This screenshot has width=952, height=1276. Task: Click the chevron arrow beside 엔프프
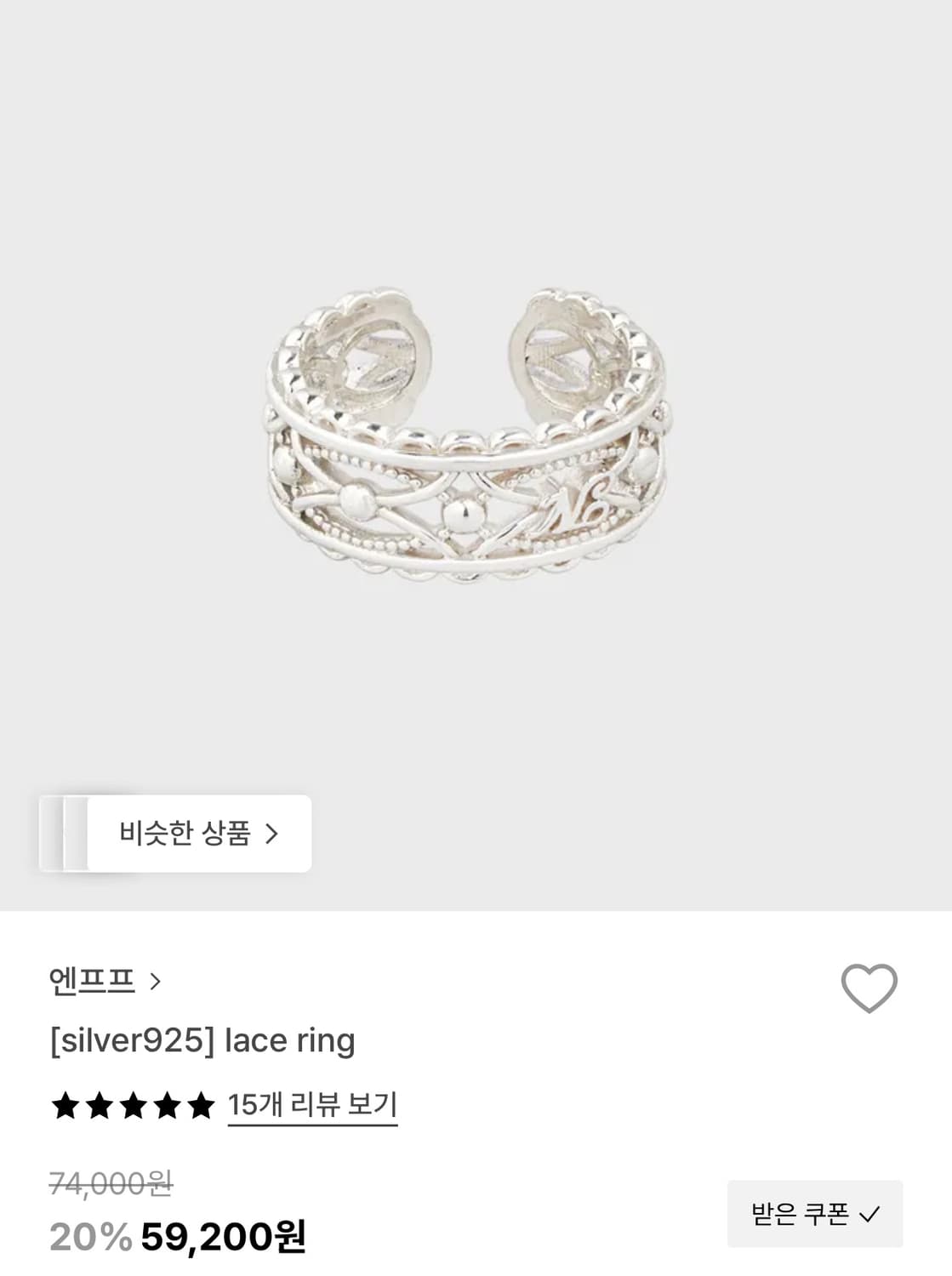pos(157,983)
